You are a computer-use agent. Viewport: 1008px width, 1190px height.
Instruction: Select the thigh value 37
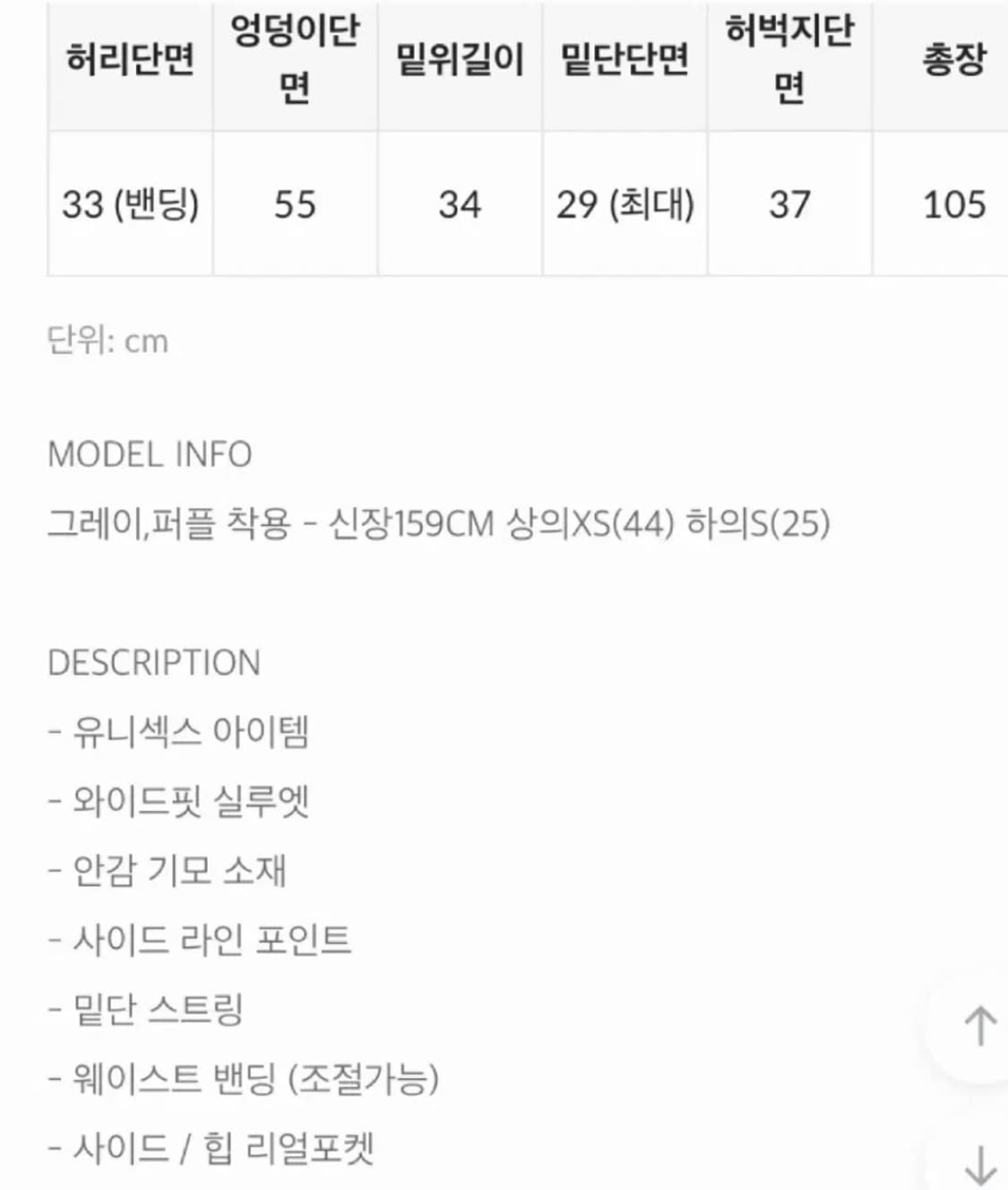coord(791,204)
